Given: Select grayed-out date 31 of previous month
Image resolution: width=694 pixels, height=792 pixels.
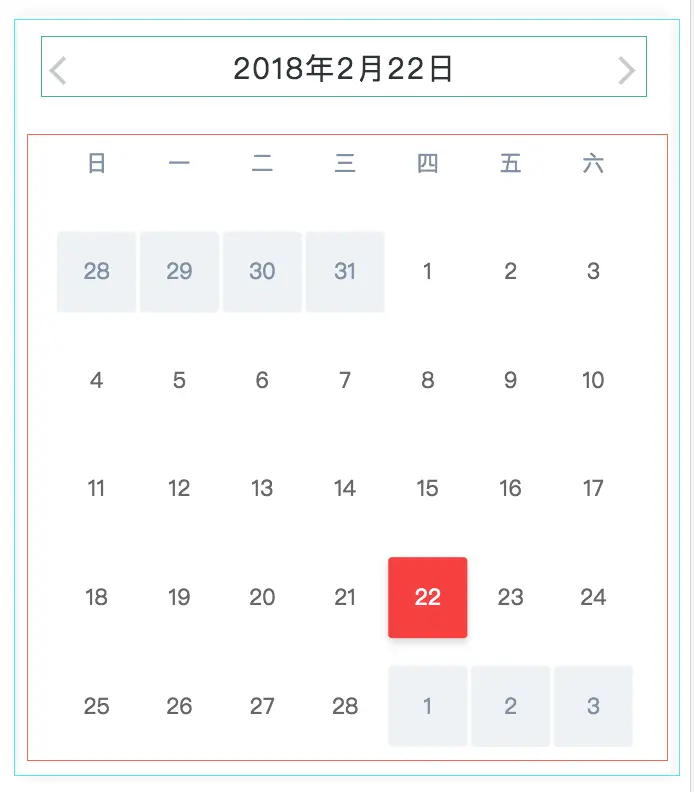Looking at the screenshot, I should click(x=345, y=271).
